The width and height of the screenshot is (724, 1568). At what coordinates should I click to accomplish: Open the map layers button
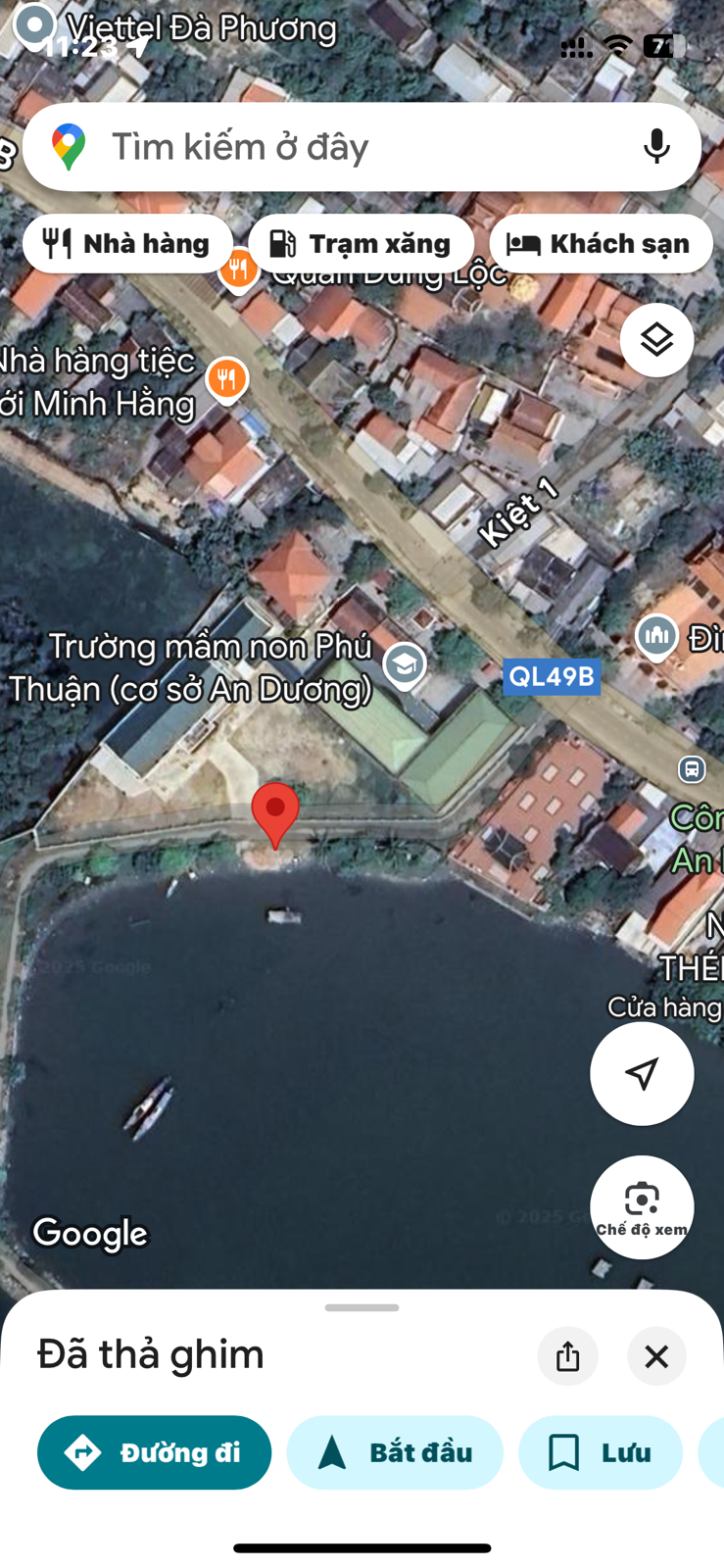656,340
